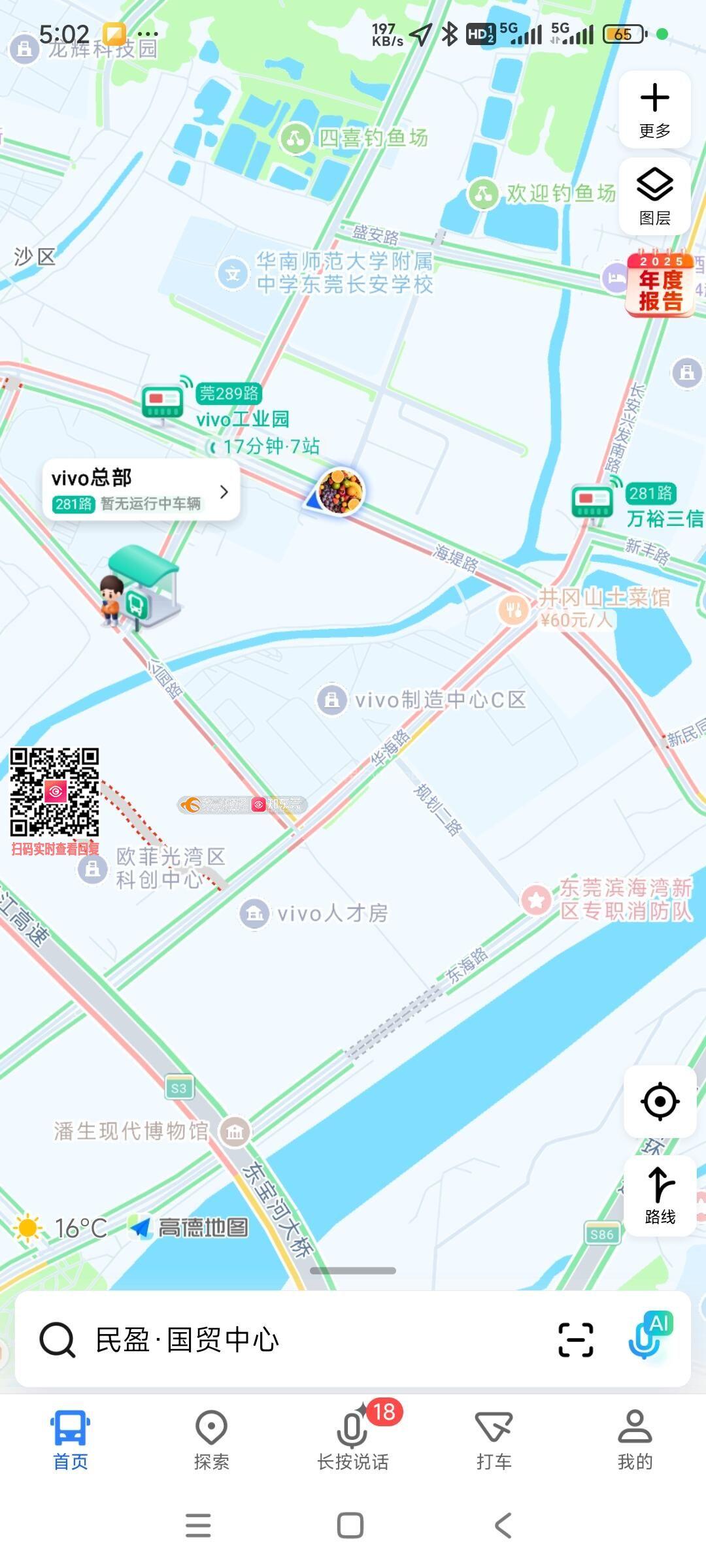Image resolution: width=706 pixels, height=1568 pixels.
Task: Recenter map on my current location
Action: click(x=660, y=1102)
